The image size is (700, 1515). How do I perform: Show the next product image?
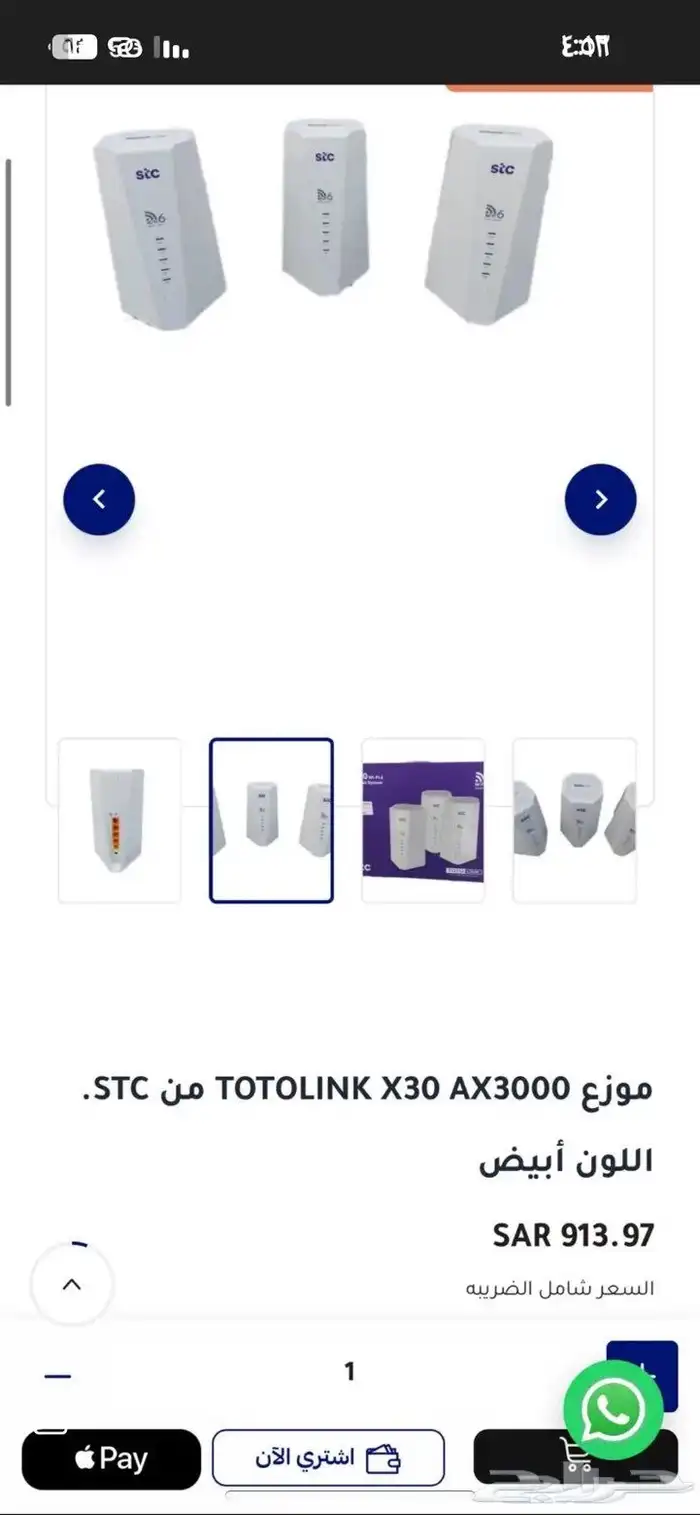pos(600,499)
